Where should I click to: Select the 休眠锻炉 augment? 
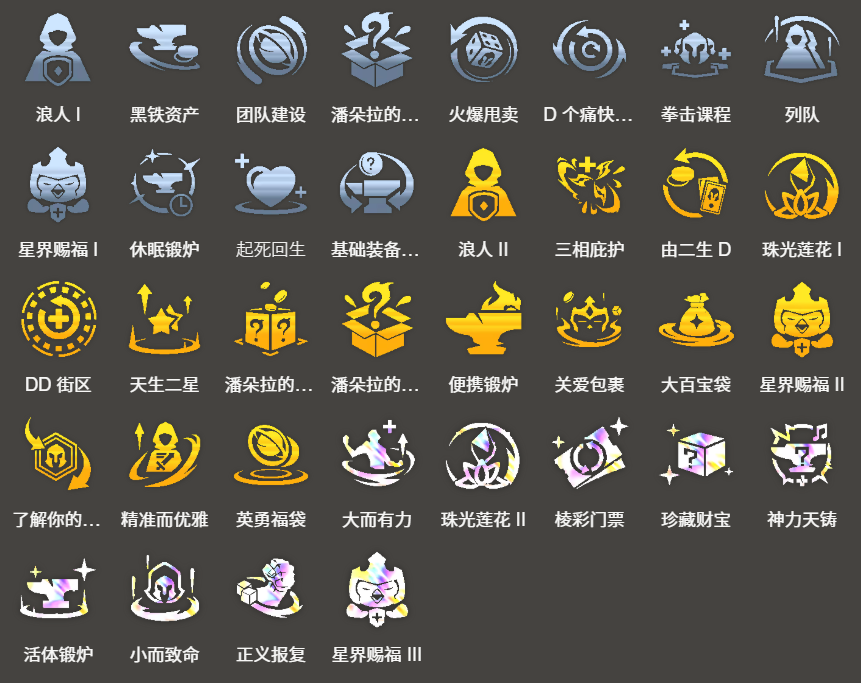click(x=164, y=185)
